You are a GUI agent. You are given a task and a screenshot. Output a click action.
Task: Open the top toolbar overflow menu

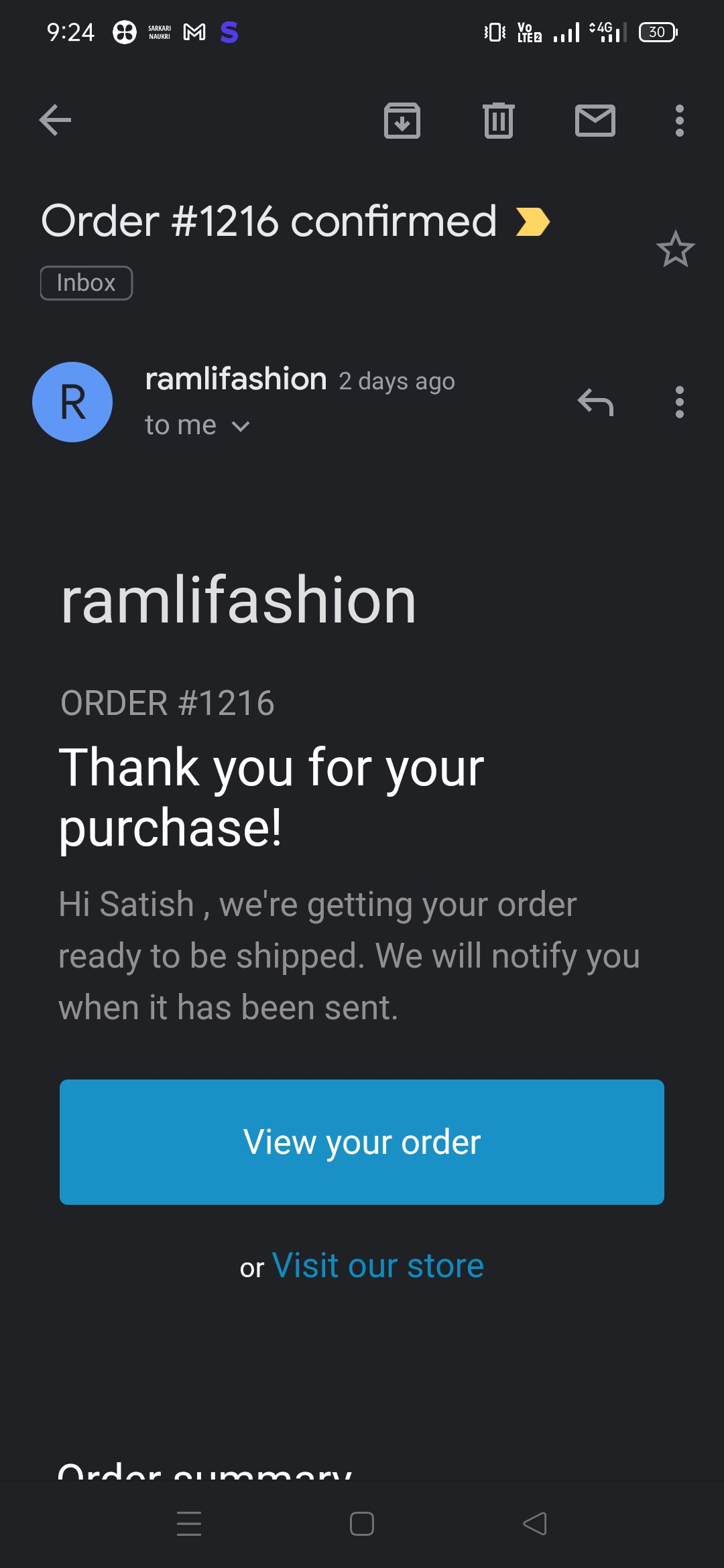(x=679, y=121)
